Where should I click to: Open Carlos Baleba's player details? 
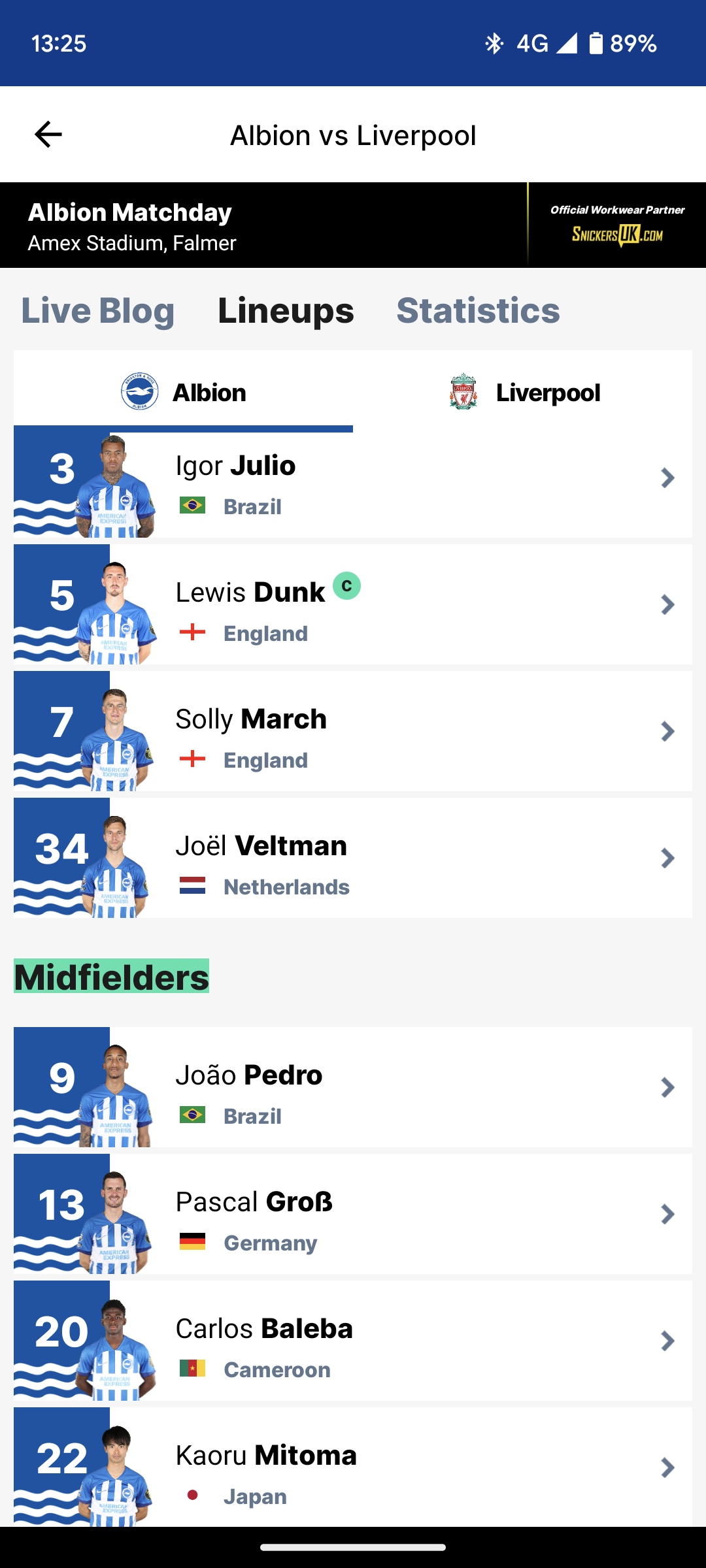(x=353, y=1341)
